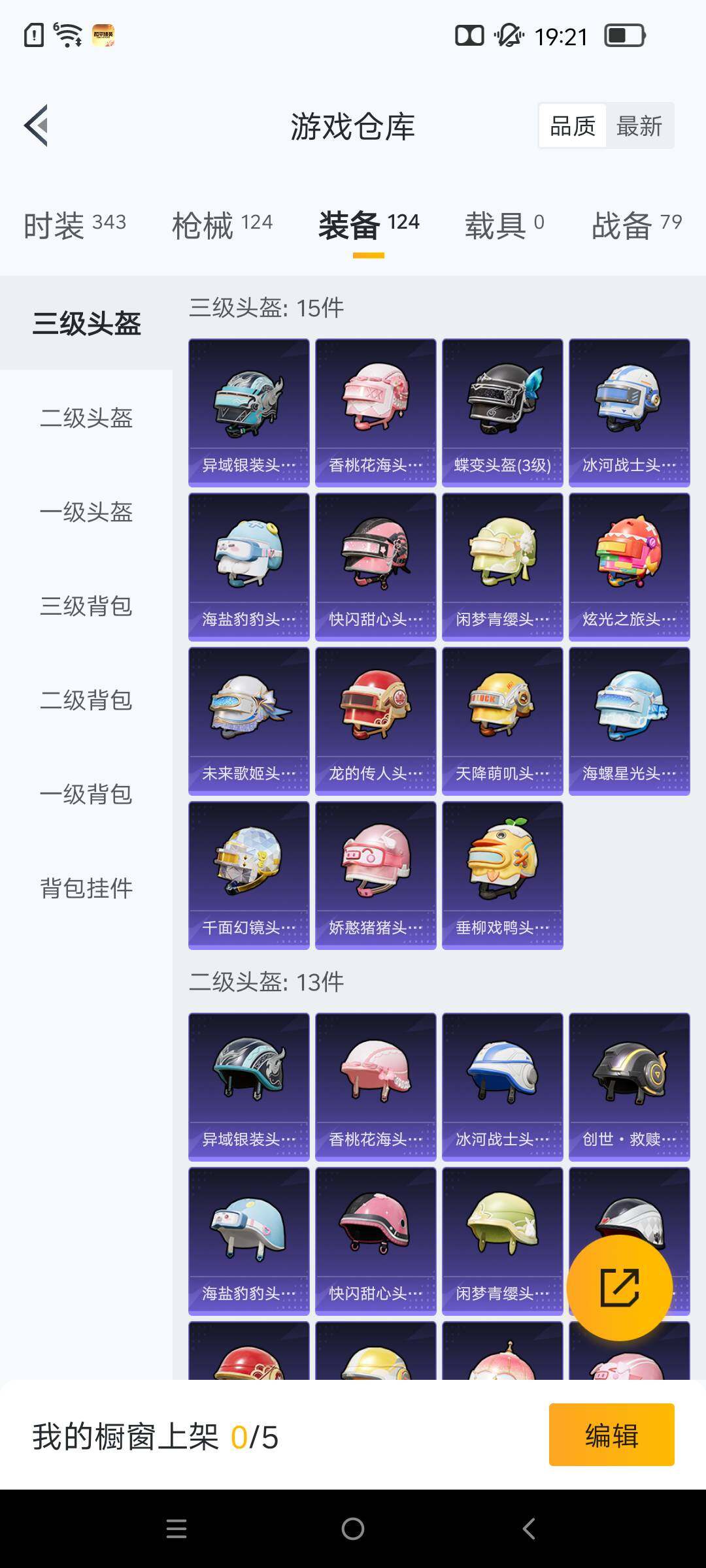Select the 创世·救赎 level-2 helmet icon

[x=629, y=1078]
